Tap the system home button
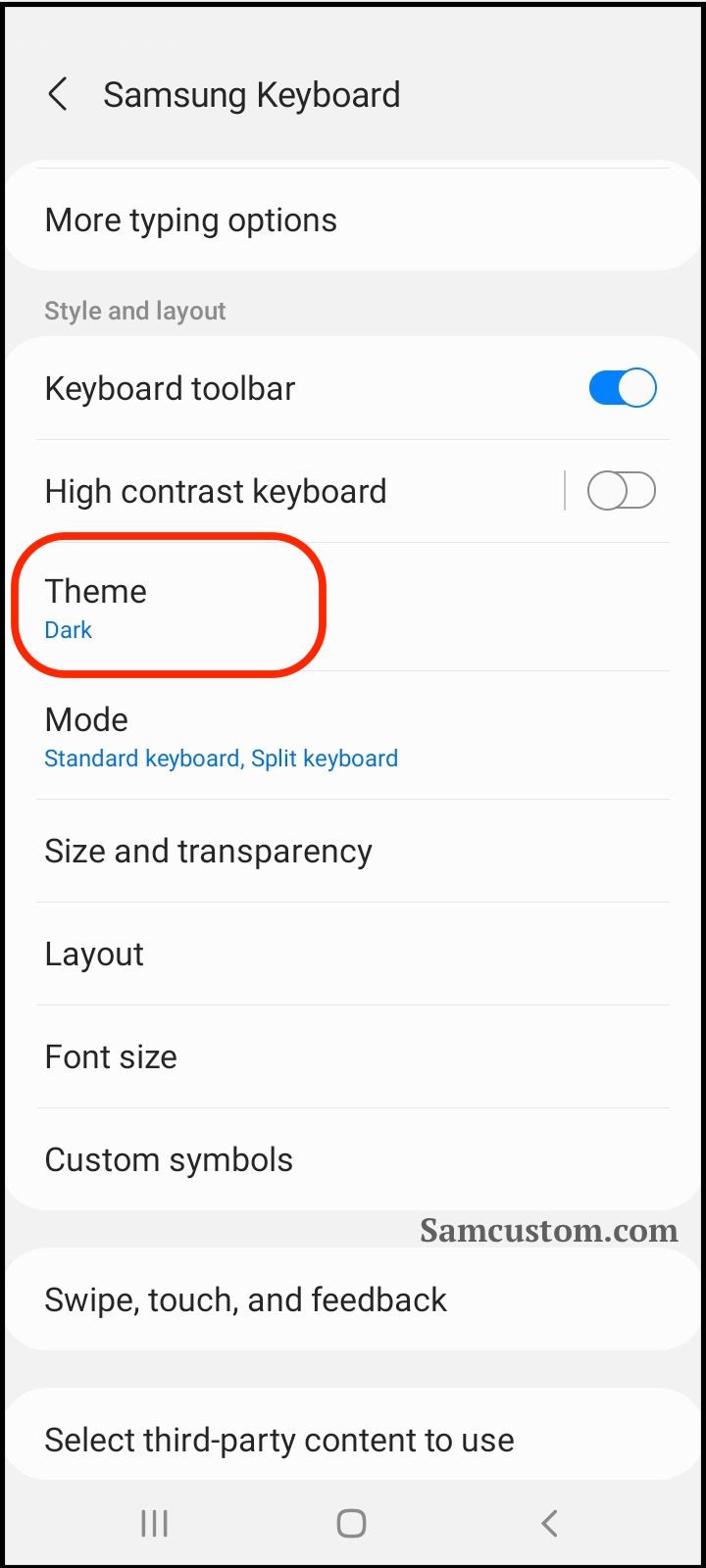706x1568 pixels. 351,1523
